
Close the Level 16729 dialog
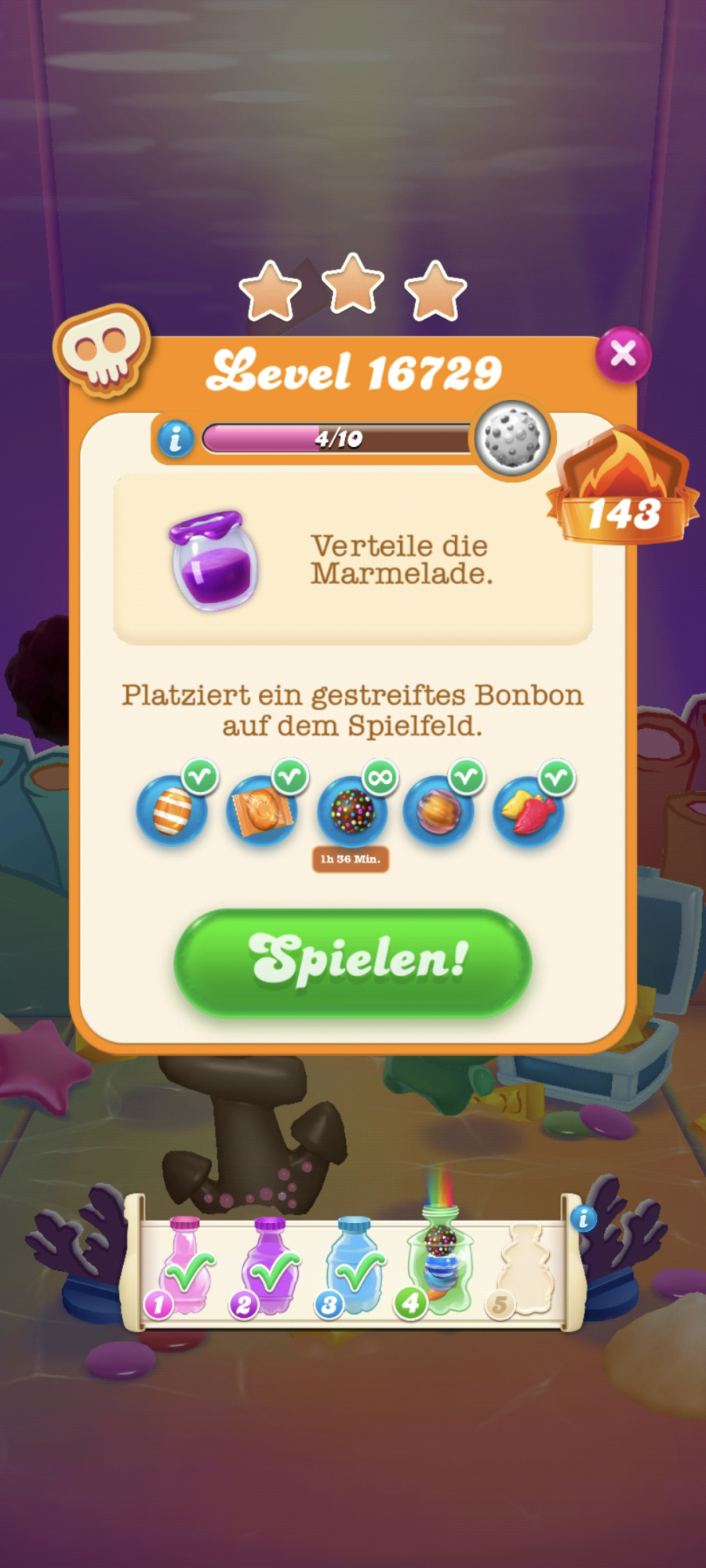click(x=623, y=354)
